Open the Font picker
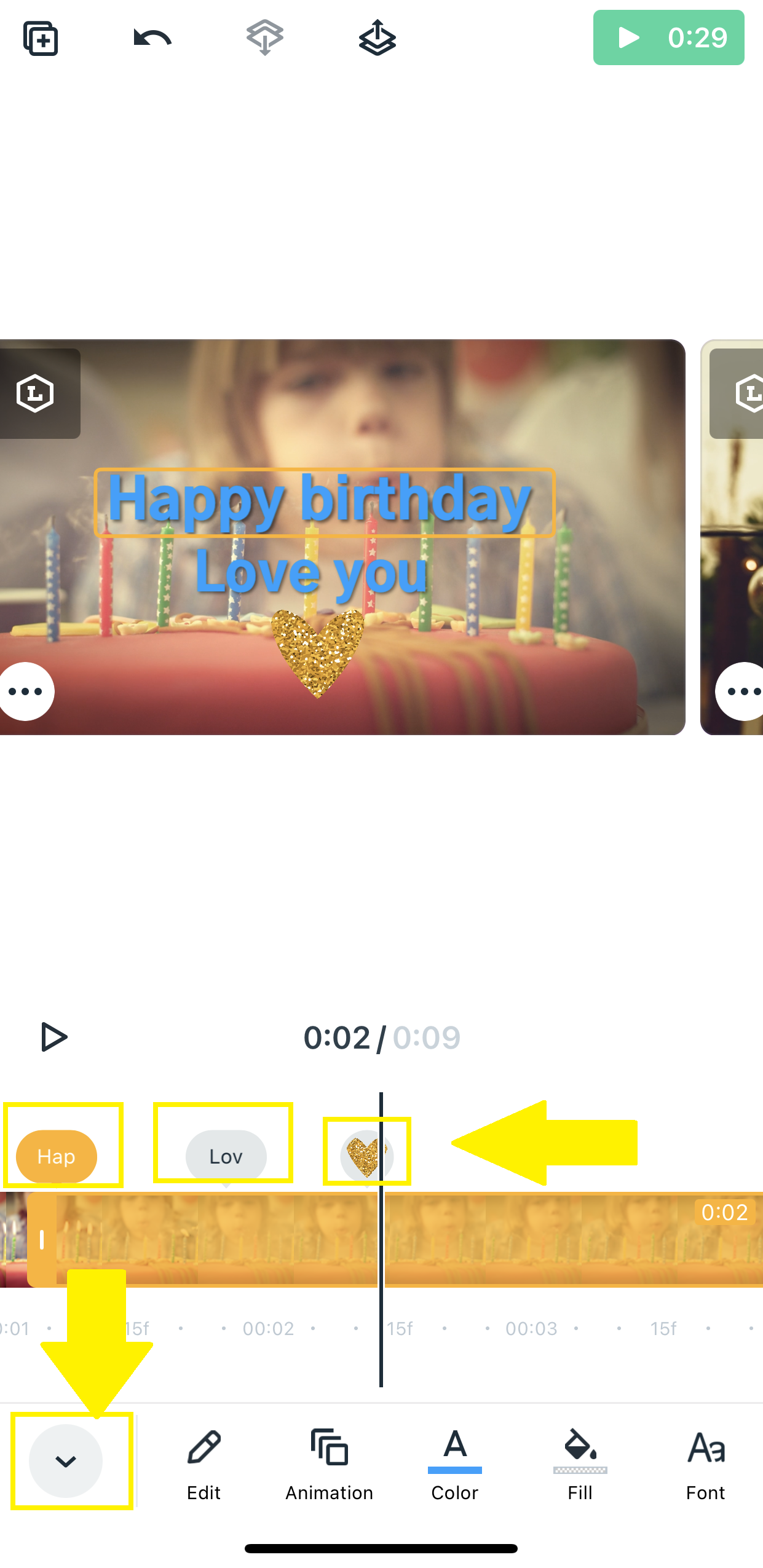Viewport: 763px width, 1568px height. 706,1465
